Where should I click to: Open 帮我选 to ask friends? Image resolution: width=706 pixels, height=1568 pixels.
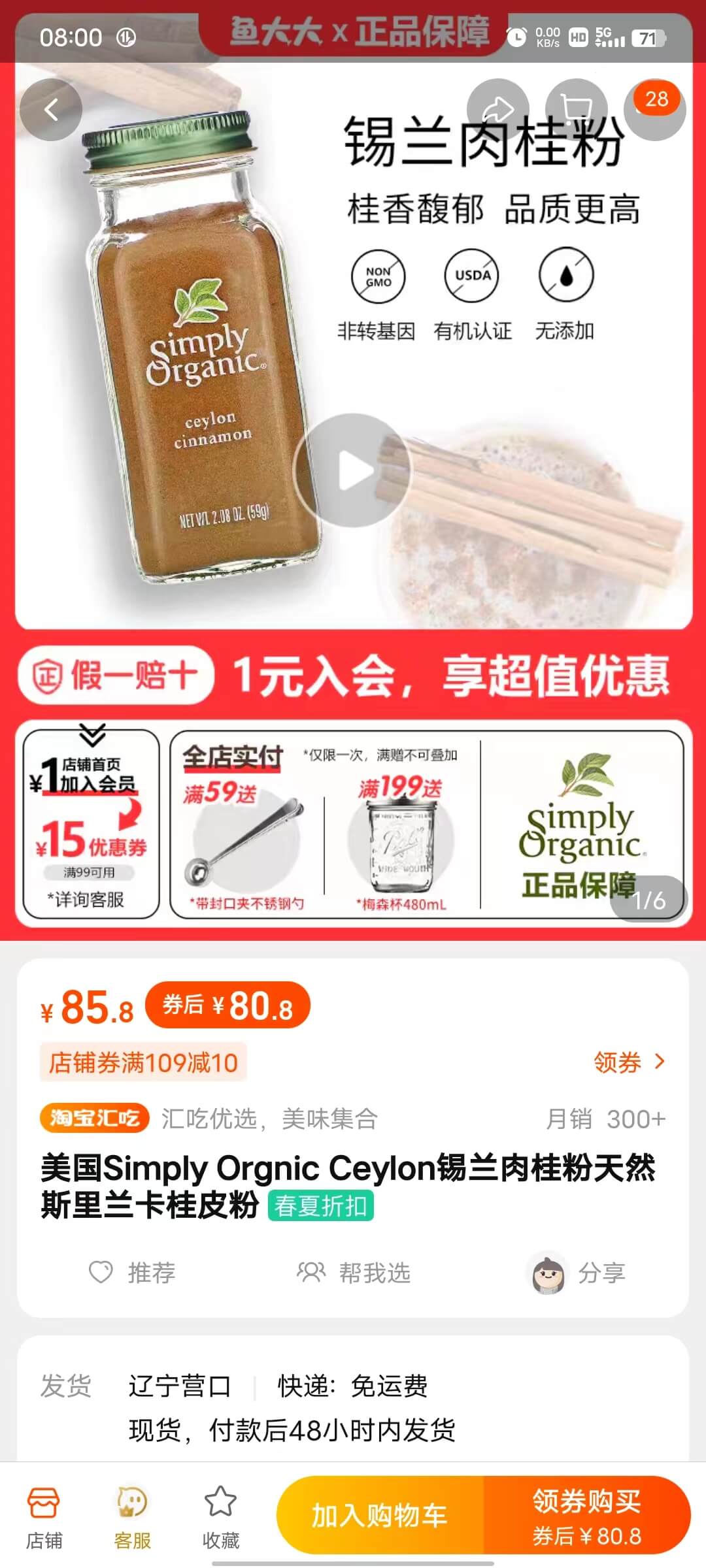tap(354, 1273)
